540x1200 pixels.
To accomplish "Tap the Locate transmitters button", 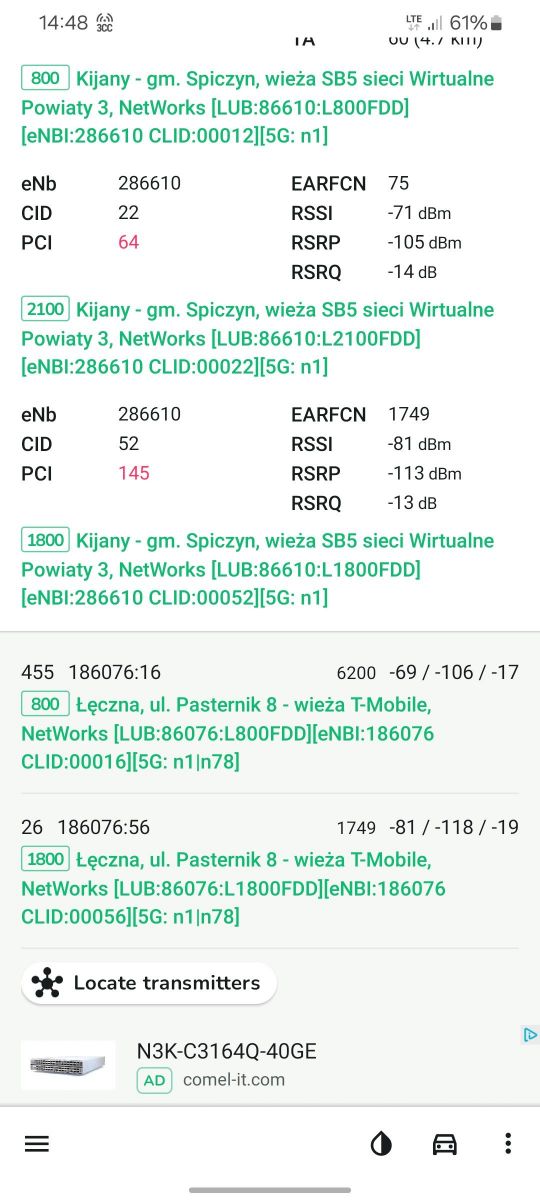I will [x=149, y=983].
